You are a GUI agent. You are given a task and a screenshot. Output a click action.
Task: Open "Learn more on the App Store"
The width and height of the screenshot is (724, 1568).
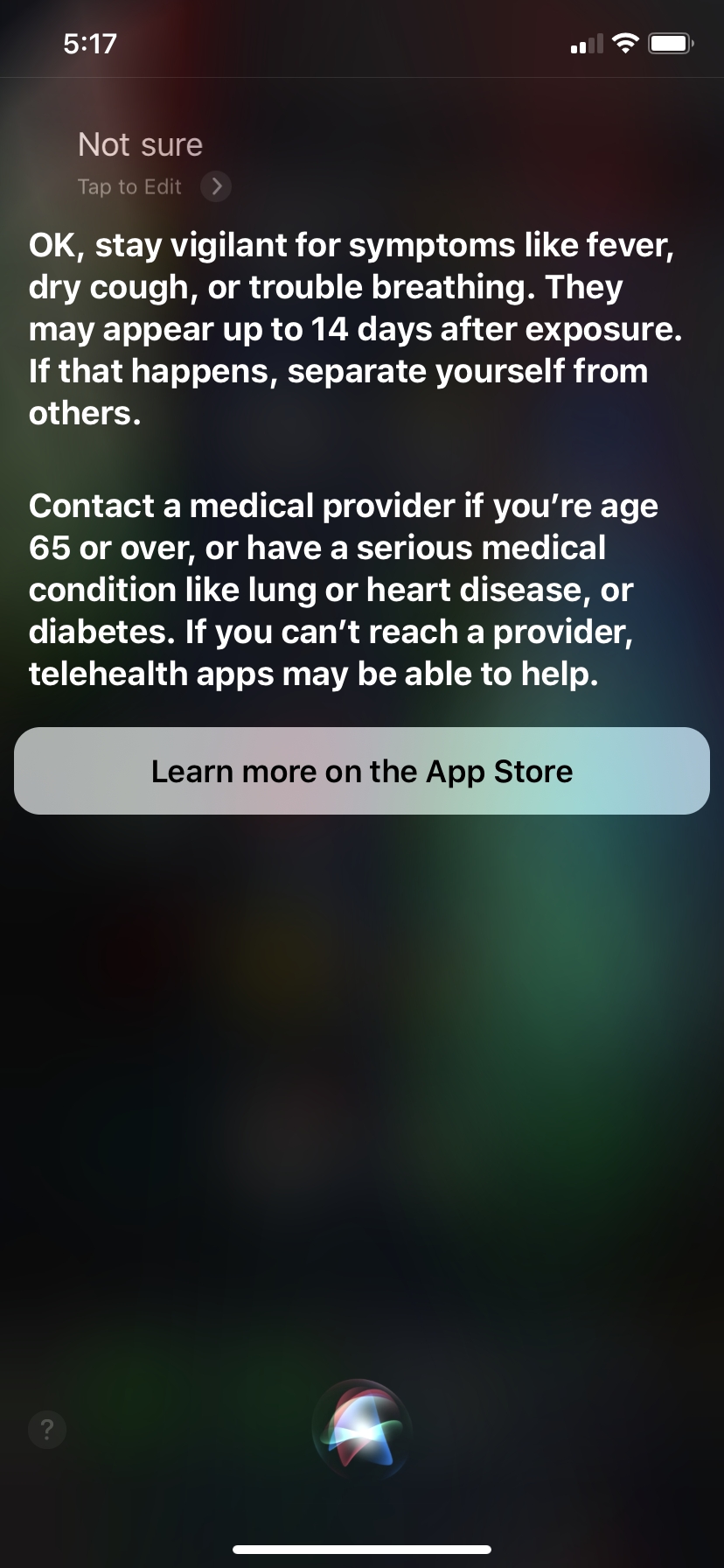(362, 771)
